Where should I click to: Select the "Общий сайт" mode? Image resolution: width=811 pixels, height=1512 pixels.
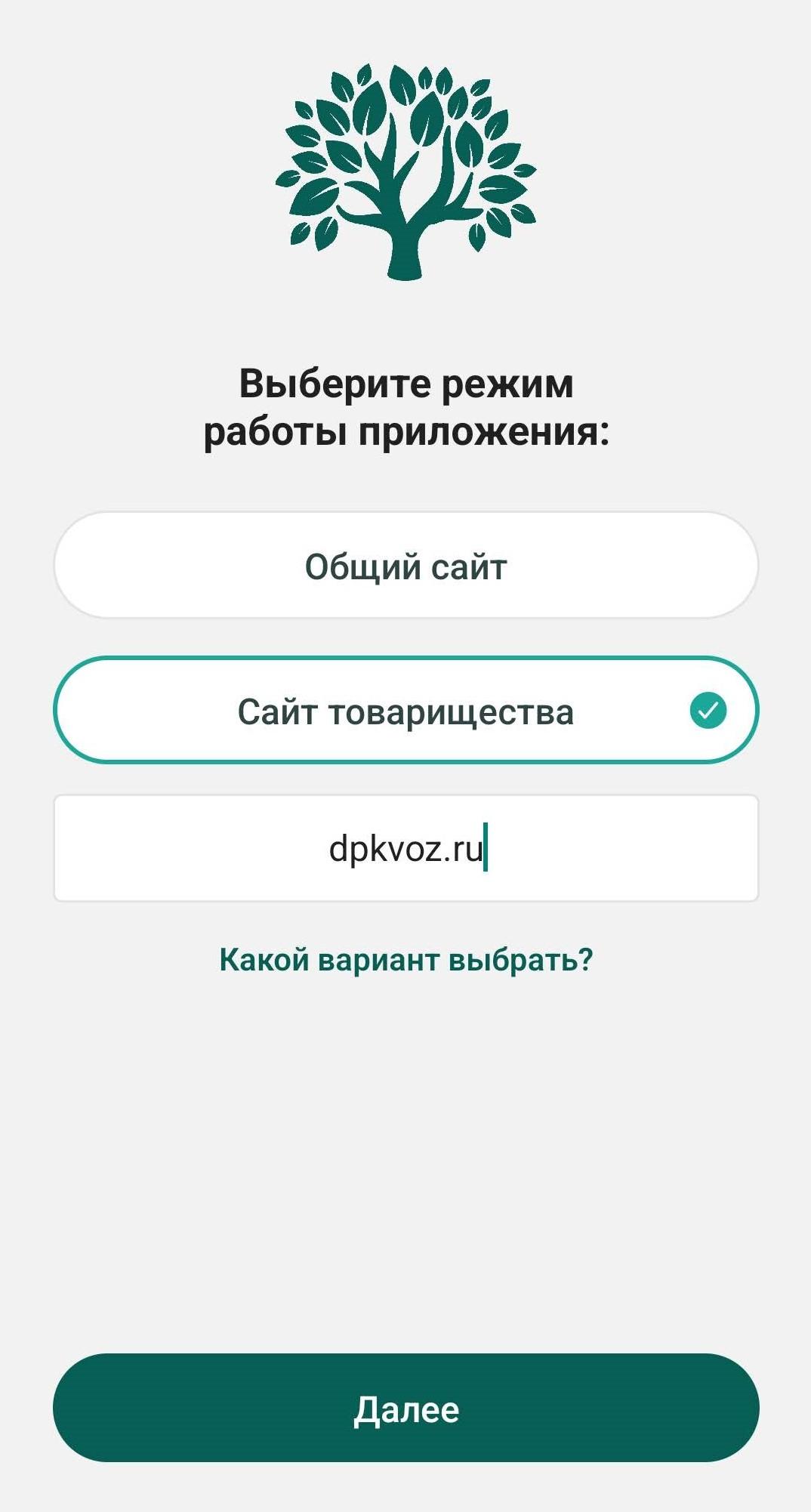(405, 566)
